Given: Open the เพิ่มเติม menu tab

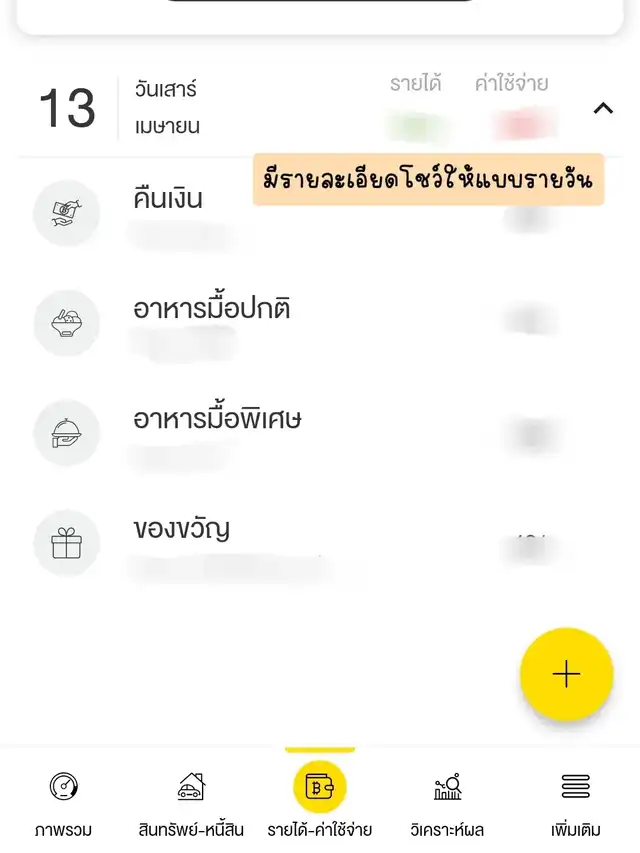Looking at the screenshot, I should tap(576, 801).
